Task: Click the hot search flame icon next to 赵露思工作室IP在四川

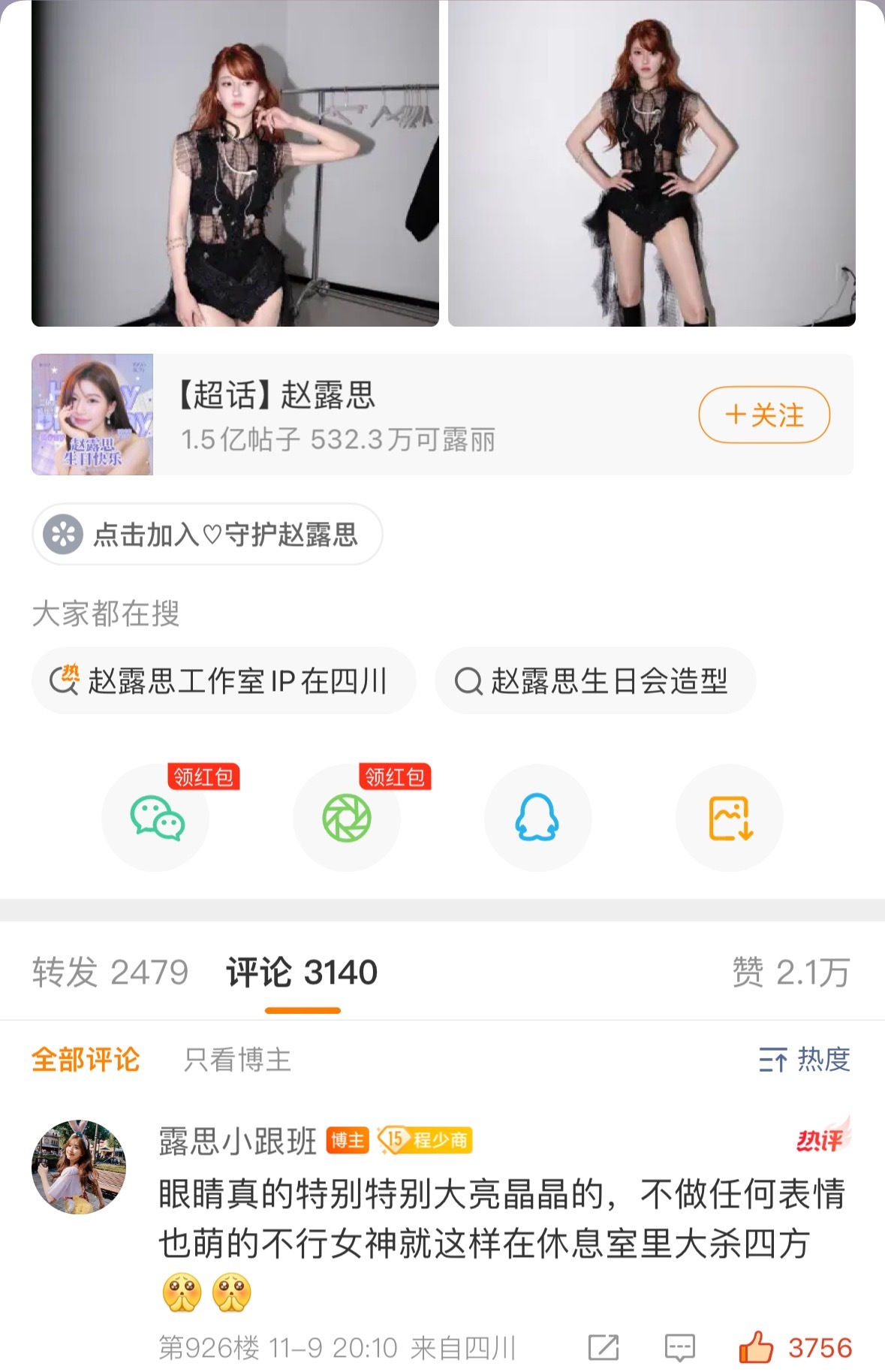Action: (65, 682)
